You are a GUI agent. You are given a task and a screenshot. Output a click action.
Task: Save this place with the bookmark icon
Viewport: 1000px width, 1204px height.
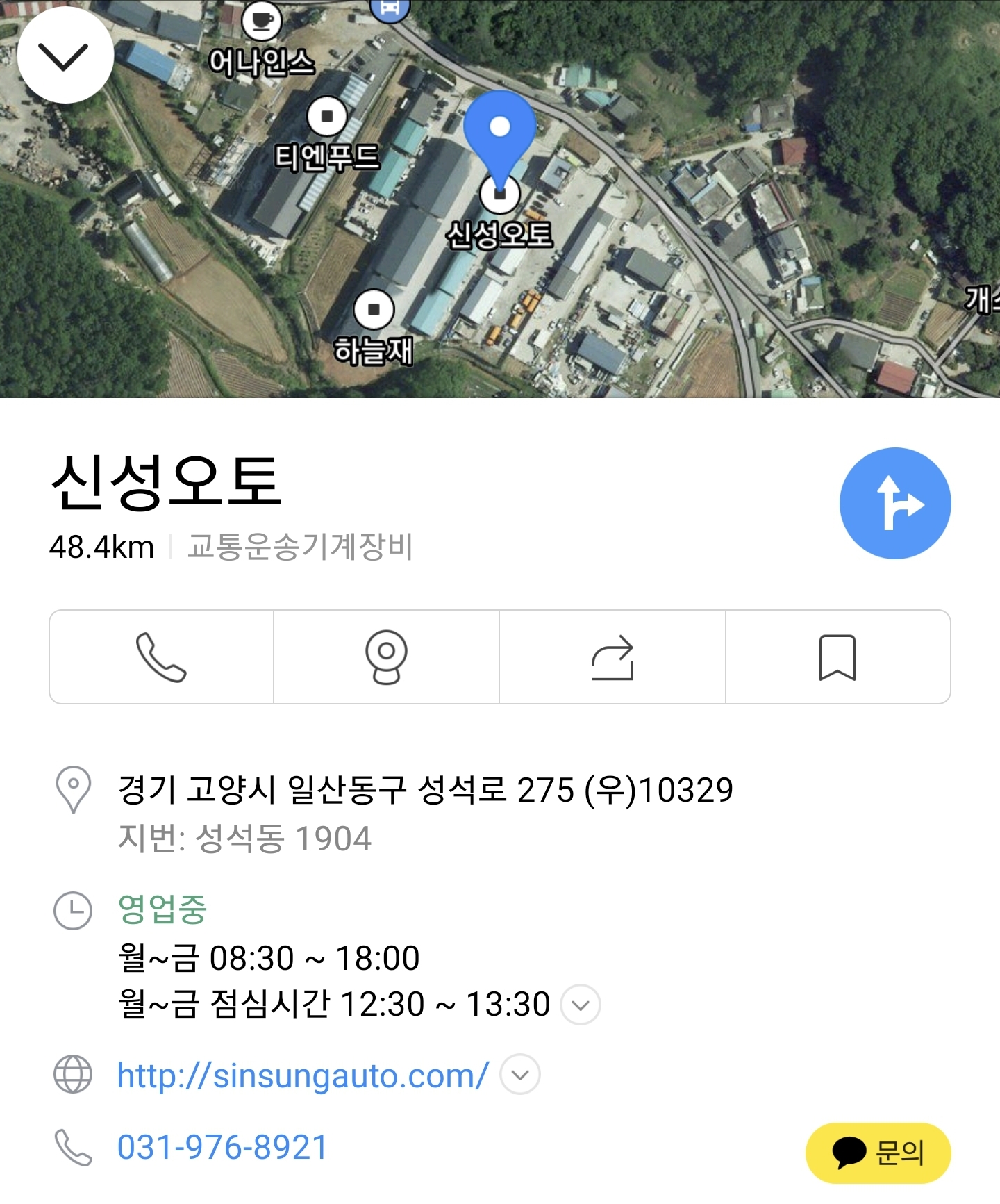tap(838, 658)
